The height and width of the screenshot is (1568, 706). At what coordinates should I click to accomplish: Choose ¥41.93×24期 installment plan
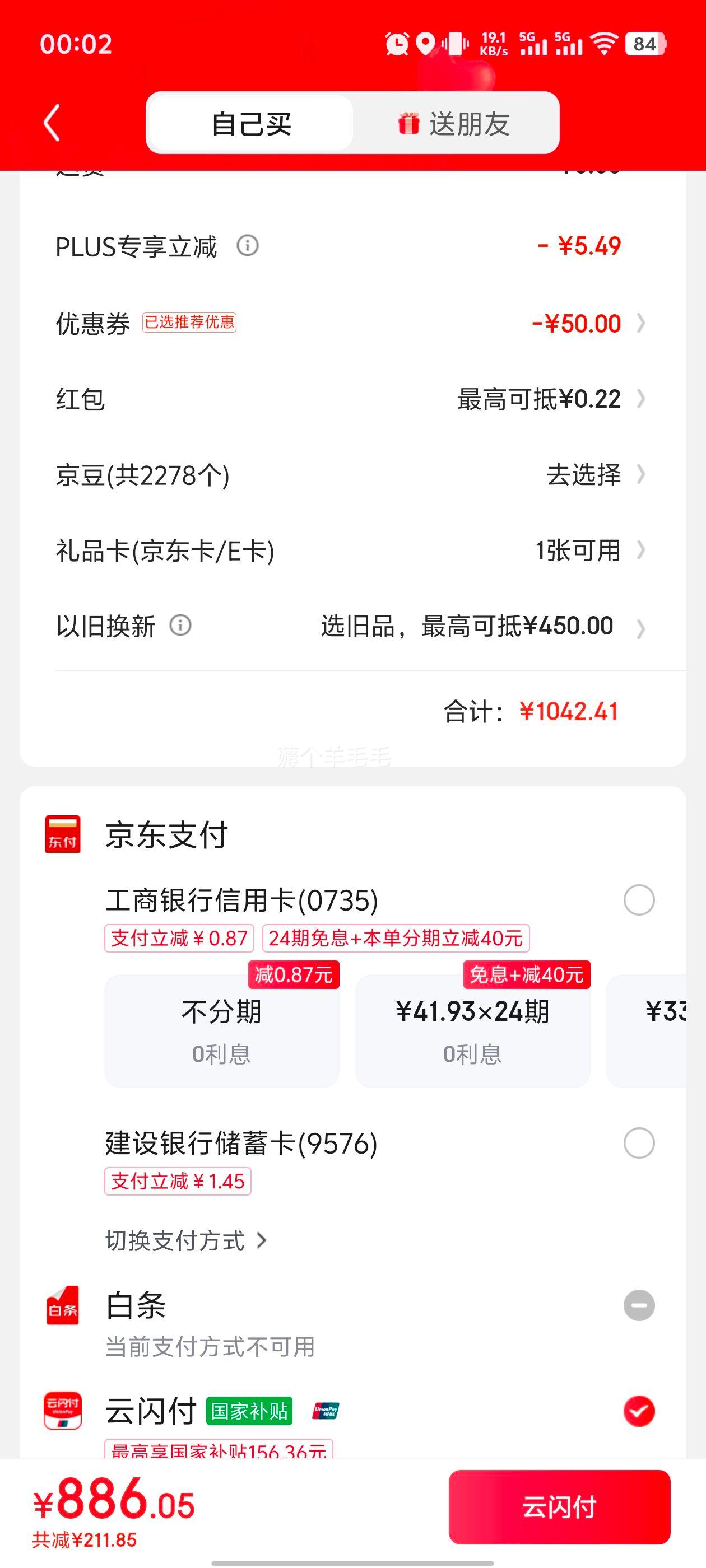pyautogui.click(x=473, y=1030)
